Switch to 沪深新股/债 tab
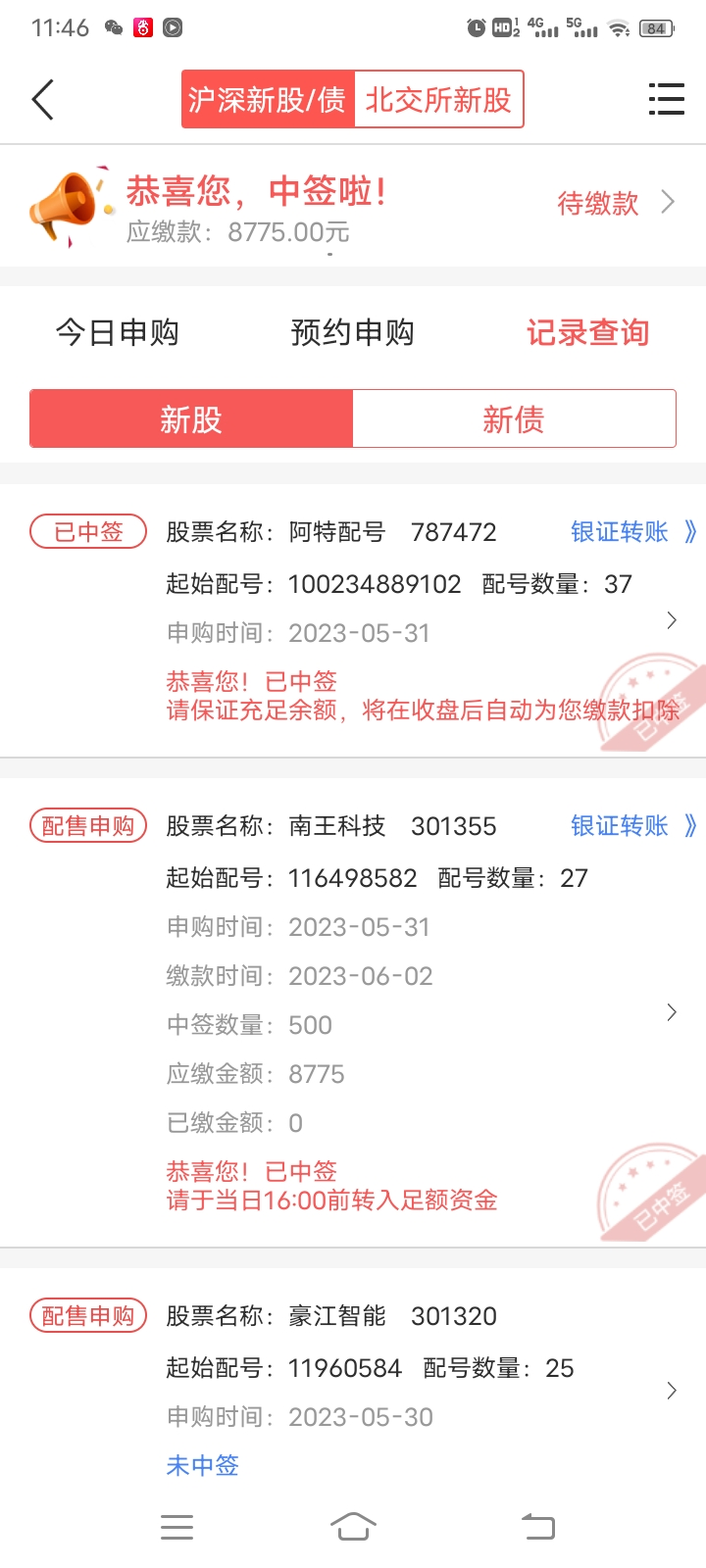706x1568 pixels. click(267, 99)
